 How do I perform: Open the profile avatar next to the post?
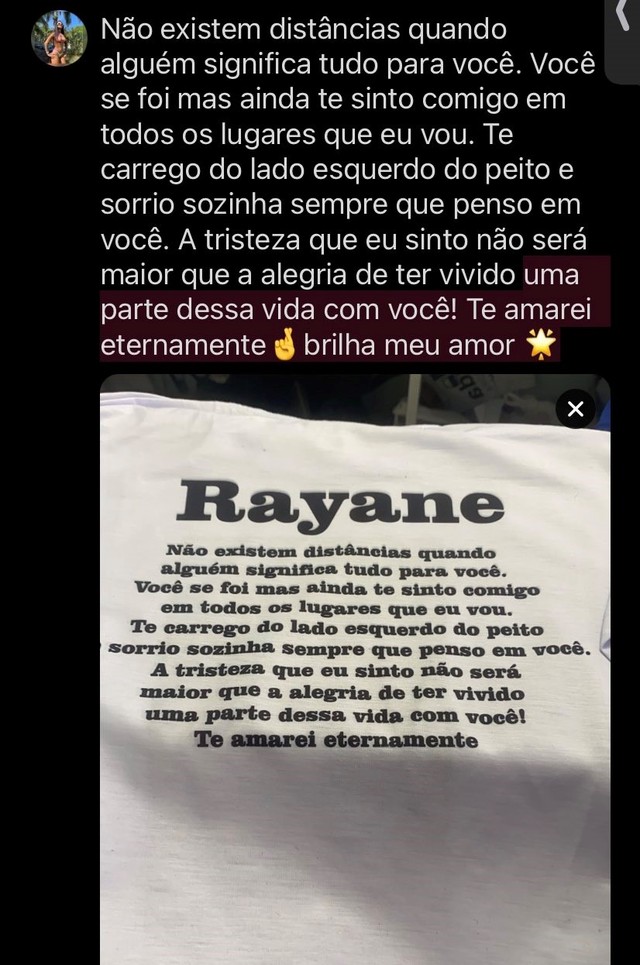tap(59, 39)
